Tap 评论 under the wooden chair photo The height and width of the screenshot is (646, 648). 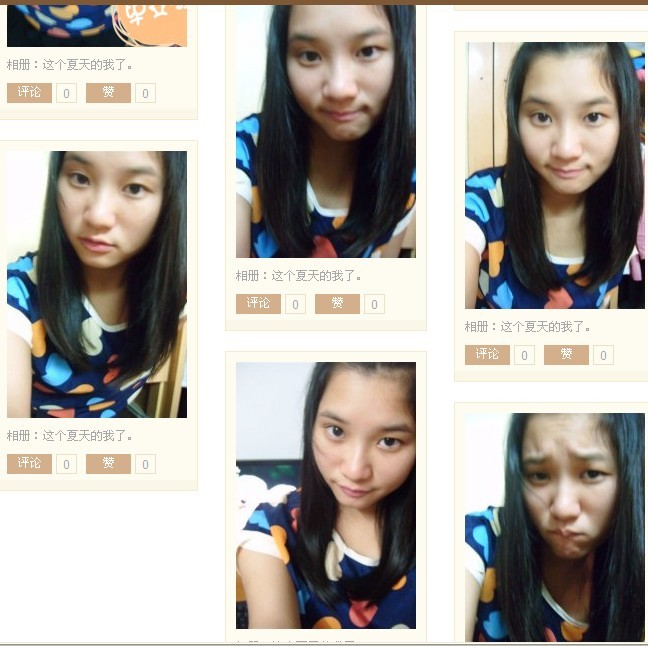coord(29,464)
